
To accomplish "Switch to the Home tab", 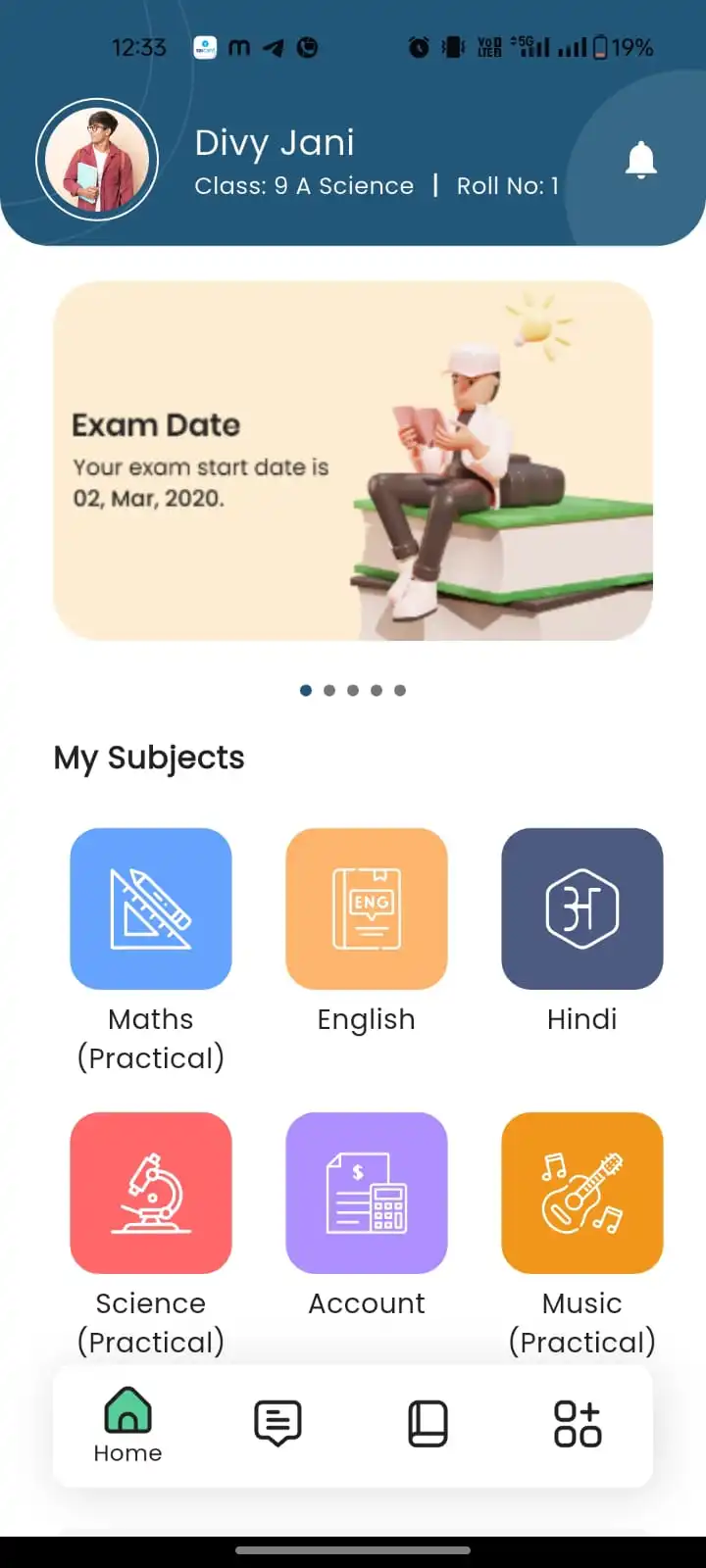I will click(x=127, y=1425).
